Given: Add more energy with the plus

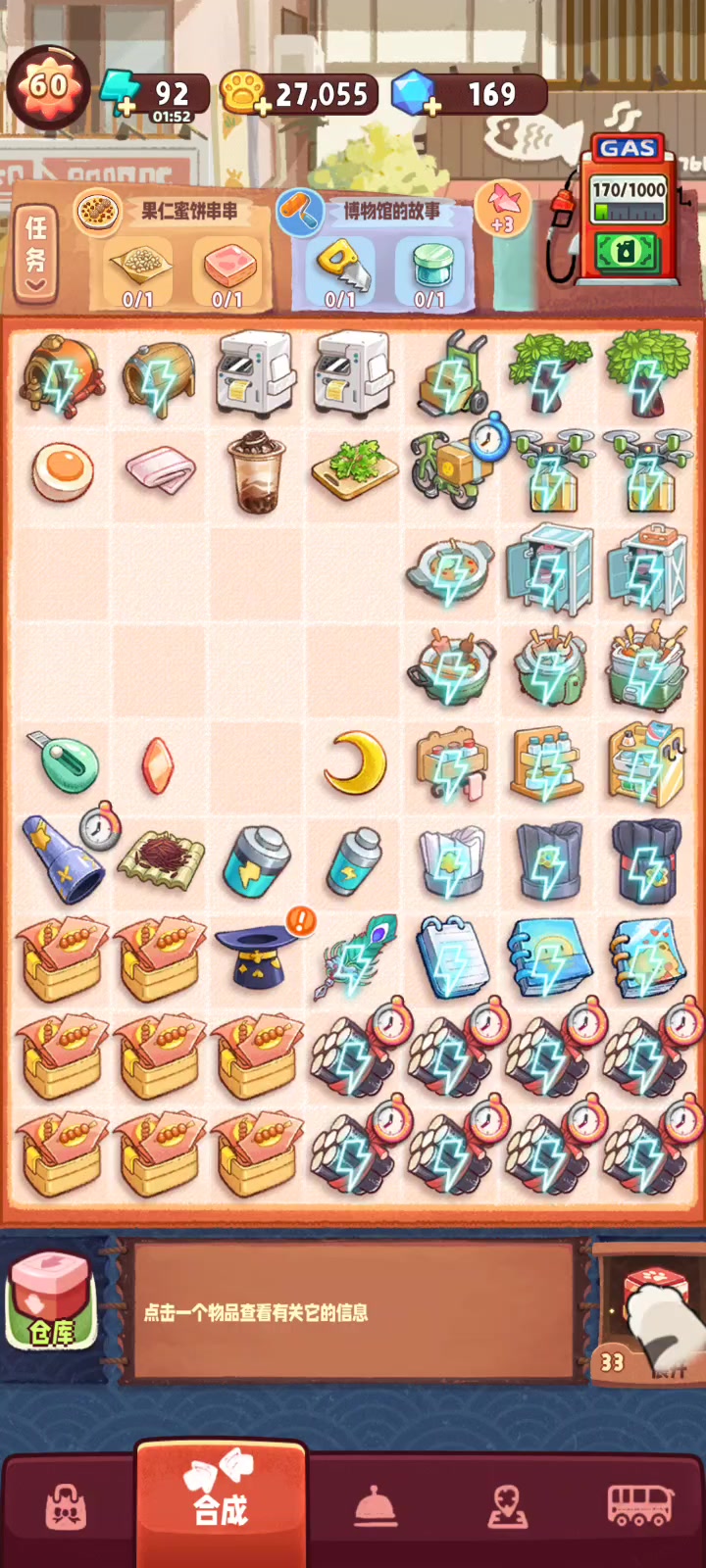Looking at the screenshot, I should pyautogui.click(x=122, y=108).
